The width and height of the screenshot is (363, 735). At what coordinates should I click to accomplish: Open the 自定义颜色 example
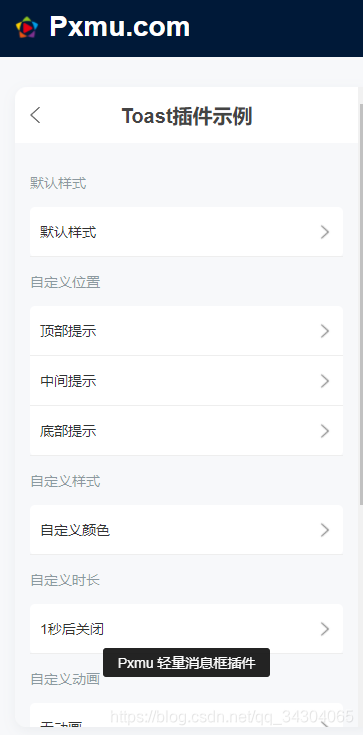click(x=186, y=530)
